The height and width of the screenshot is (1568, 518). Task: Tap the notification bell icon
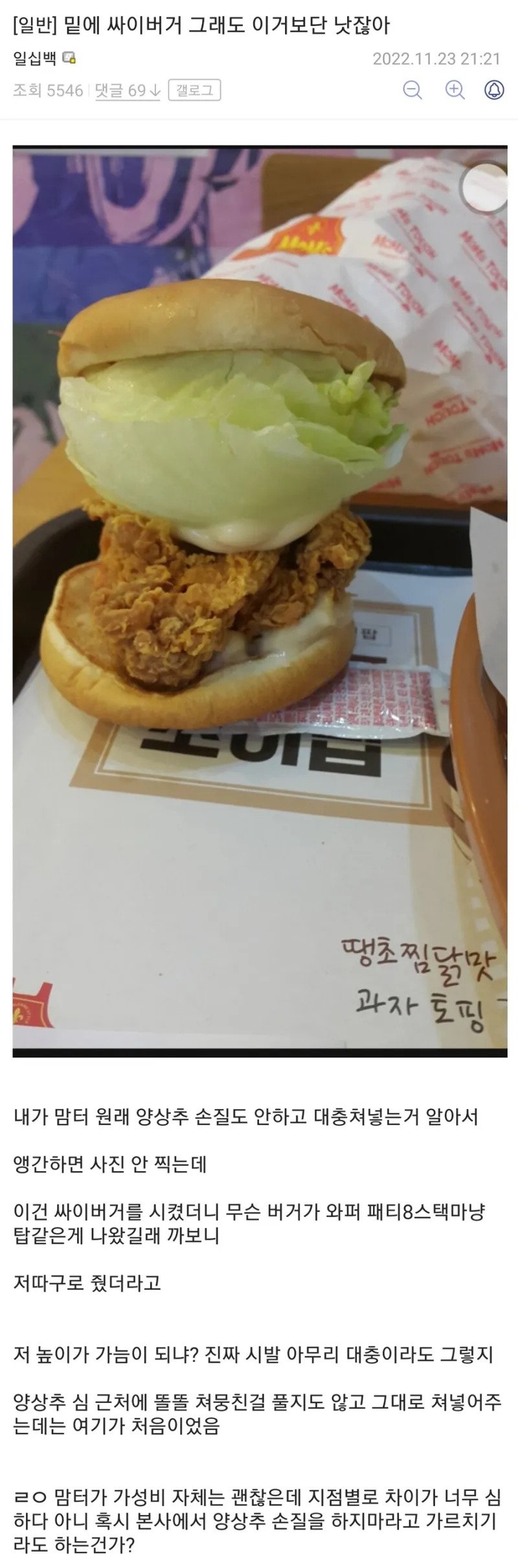[495, 90]
